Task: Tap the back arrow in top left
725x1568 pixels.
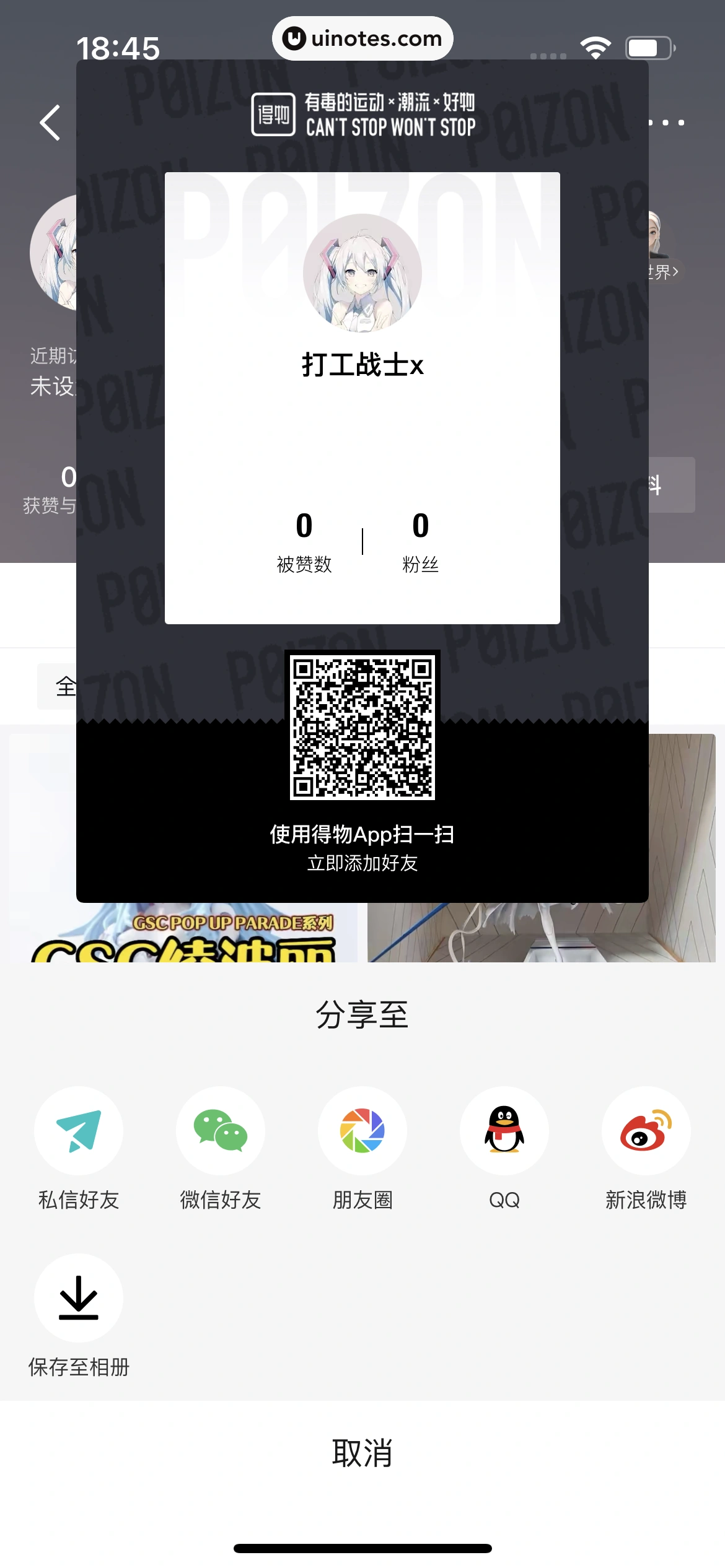Action: click(48, 123)
